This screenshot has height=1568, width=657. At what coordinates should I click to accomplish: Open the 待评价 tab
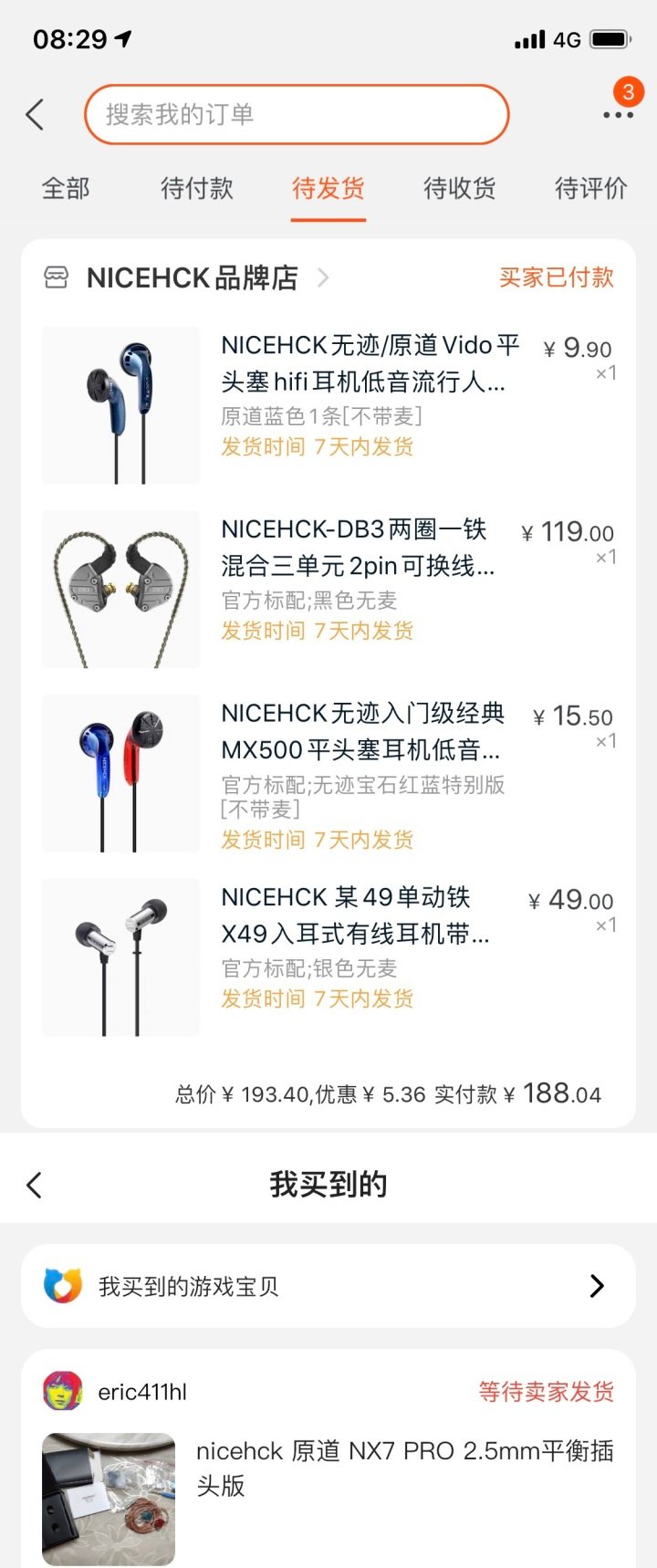click(x=589, y=189)
